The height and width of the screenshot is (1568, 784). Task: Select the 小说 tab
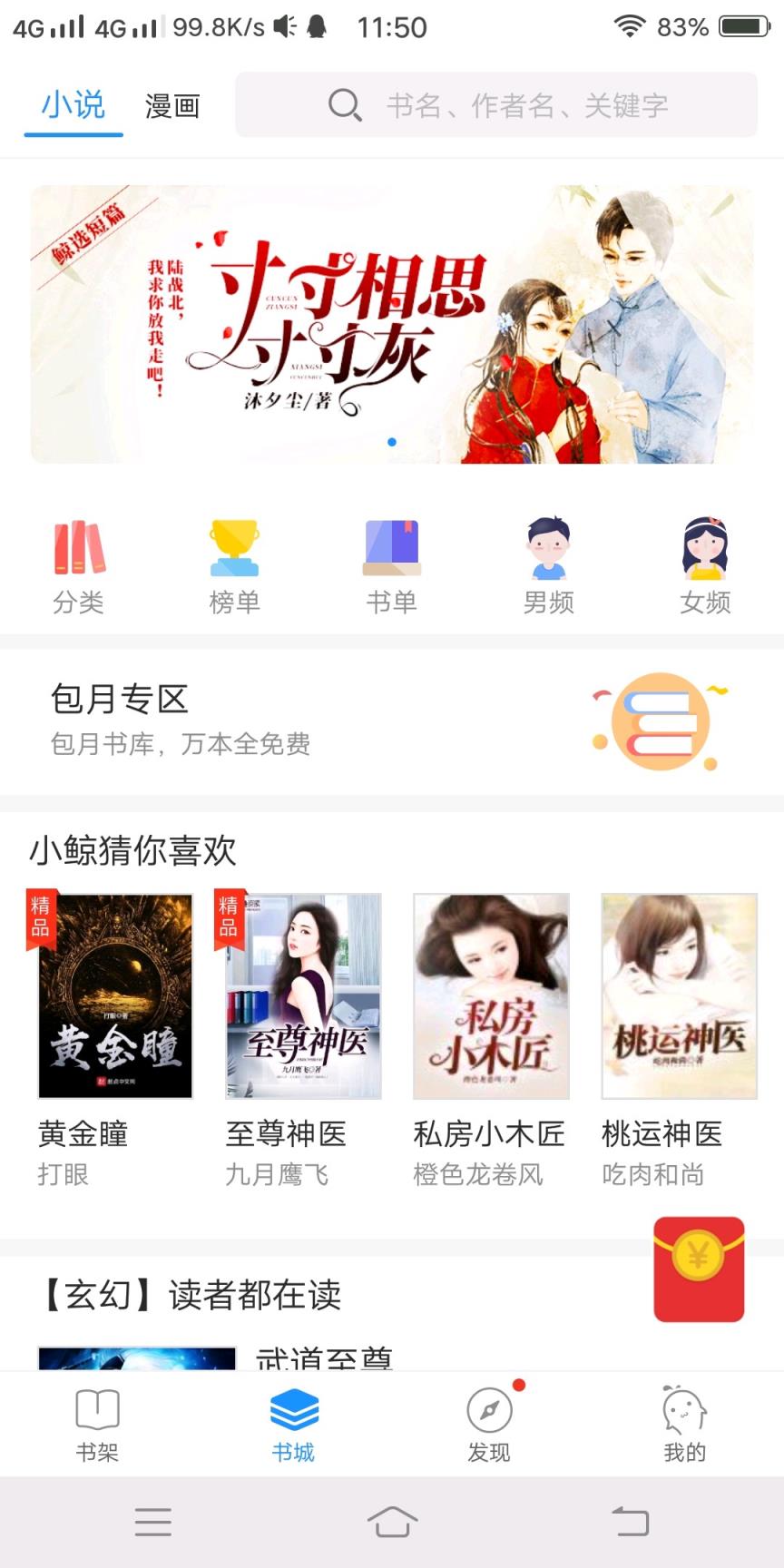pos(73,106)
